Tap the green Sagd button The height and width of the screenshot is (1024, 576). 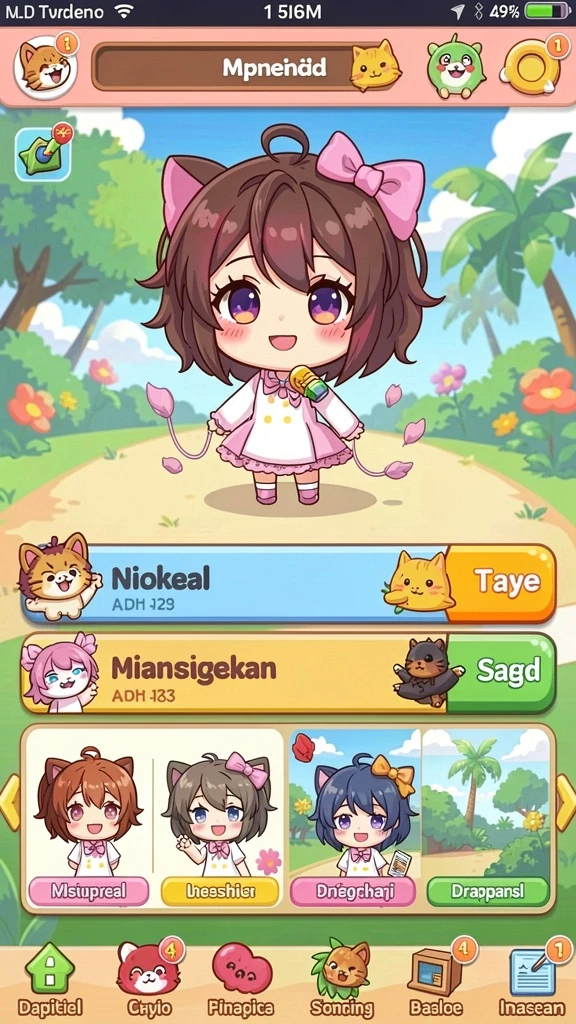(500, 673)
